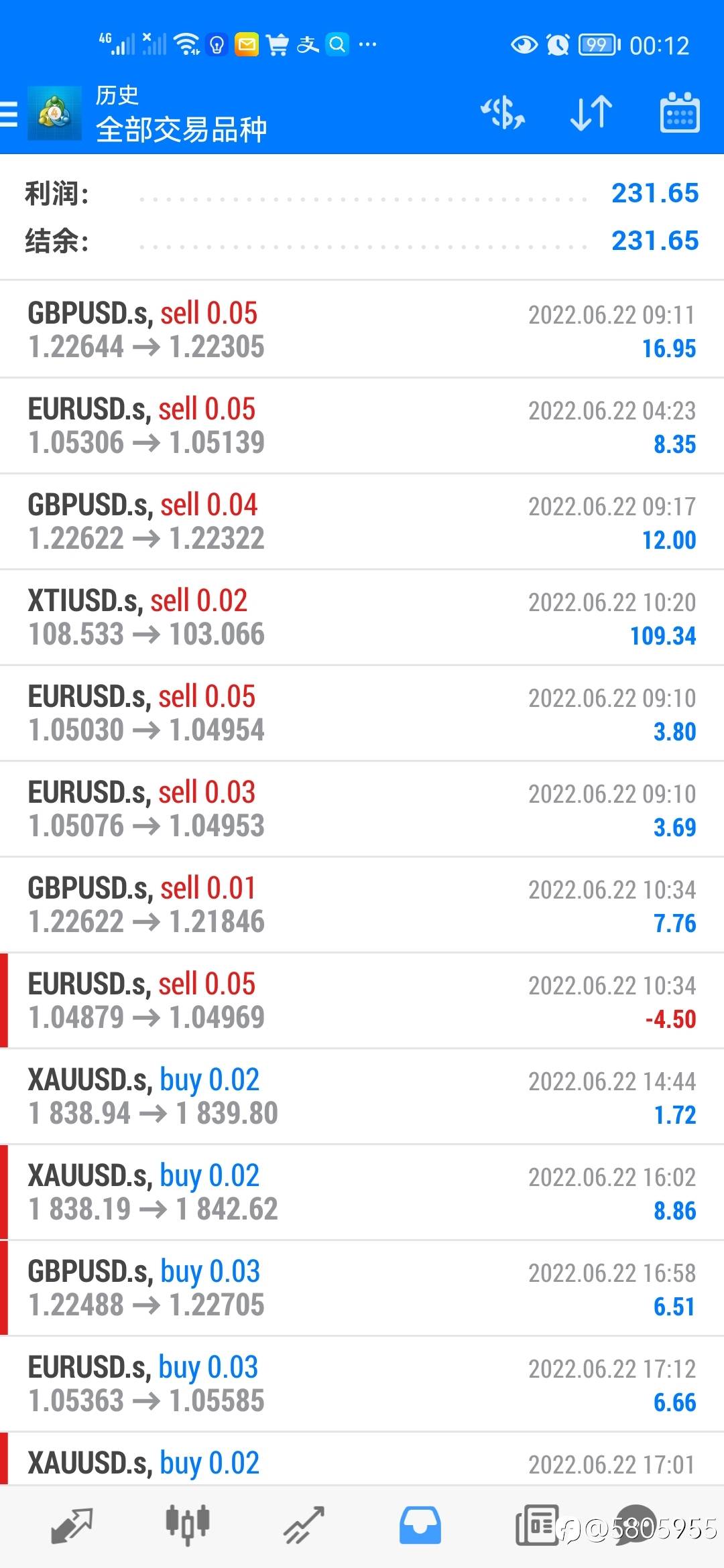View the GBPUSD.s buy 0.03 trade

(x=362, y=1288)
